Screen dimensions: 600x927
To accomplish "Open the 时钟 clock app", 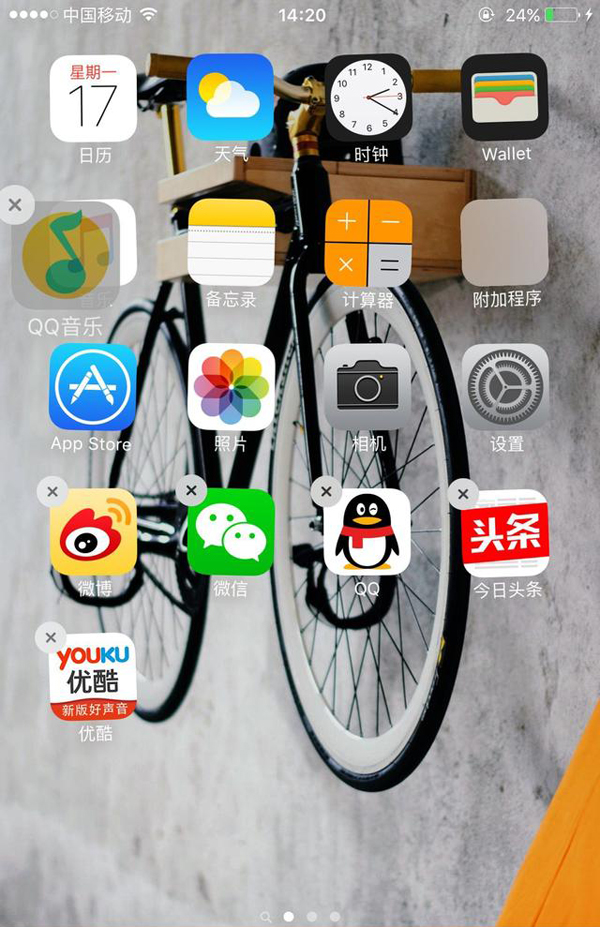I will (368, 97).
